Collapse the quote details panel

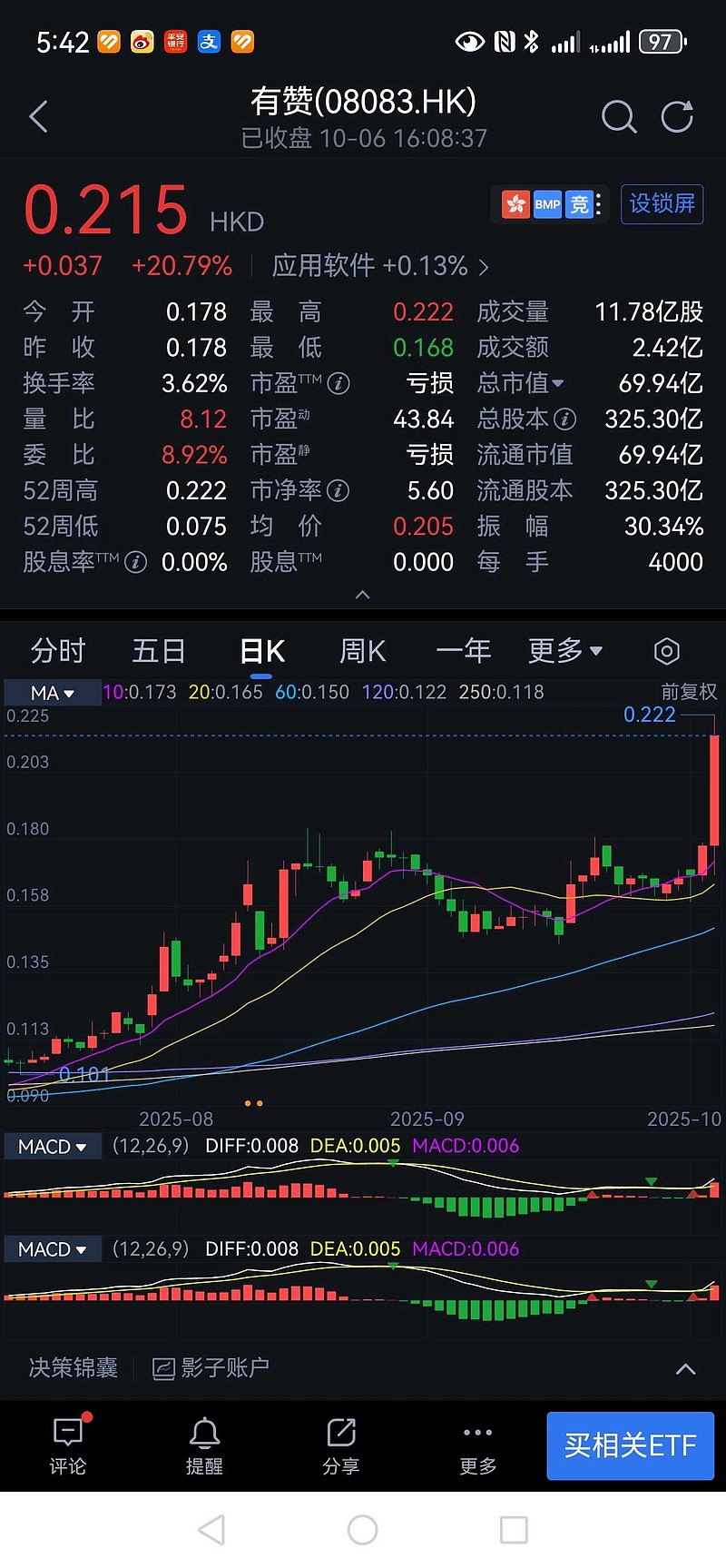pos(363,595)
